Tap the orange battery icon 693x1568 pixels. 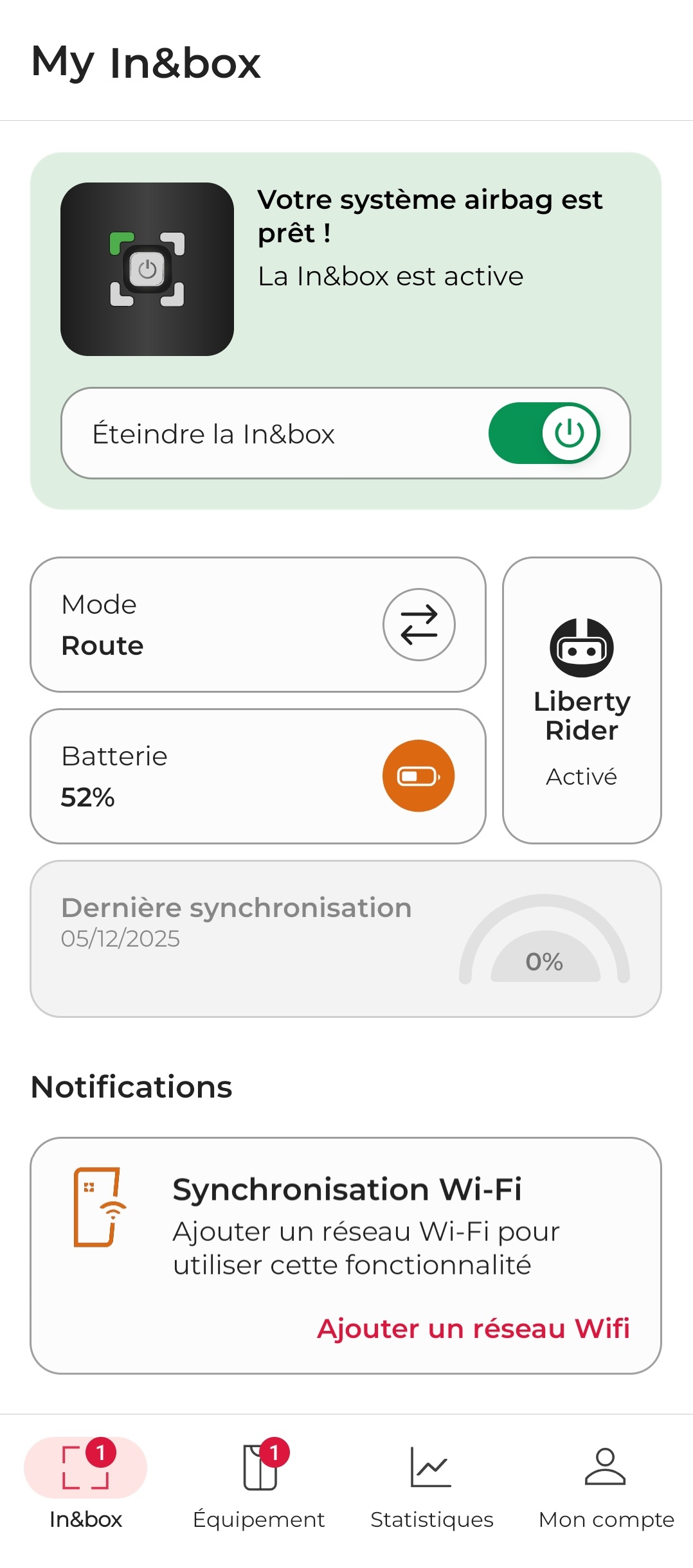[x=419, y=776]
